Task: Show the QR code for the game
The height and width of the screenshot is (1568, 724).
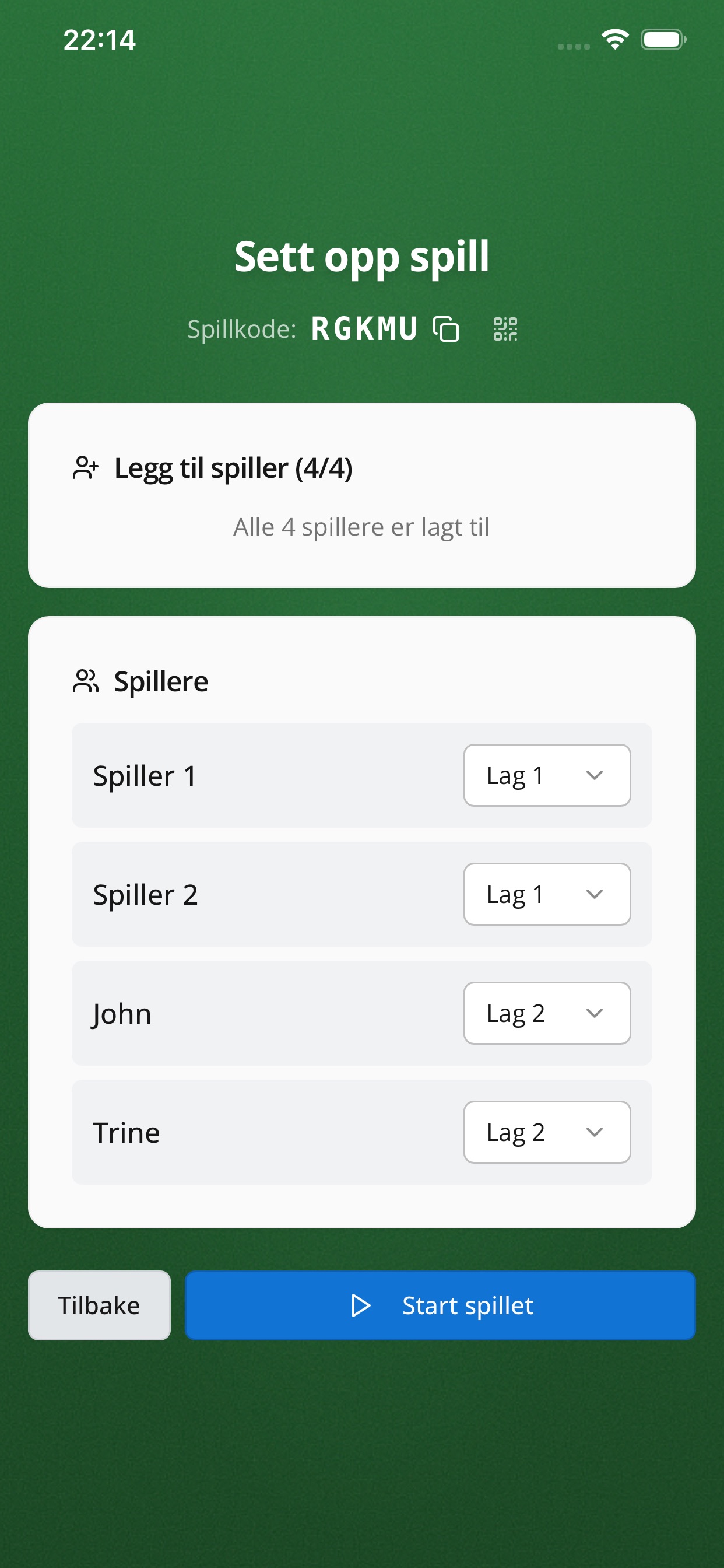Action: click(505, 330)
